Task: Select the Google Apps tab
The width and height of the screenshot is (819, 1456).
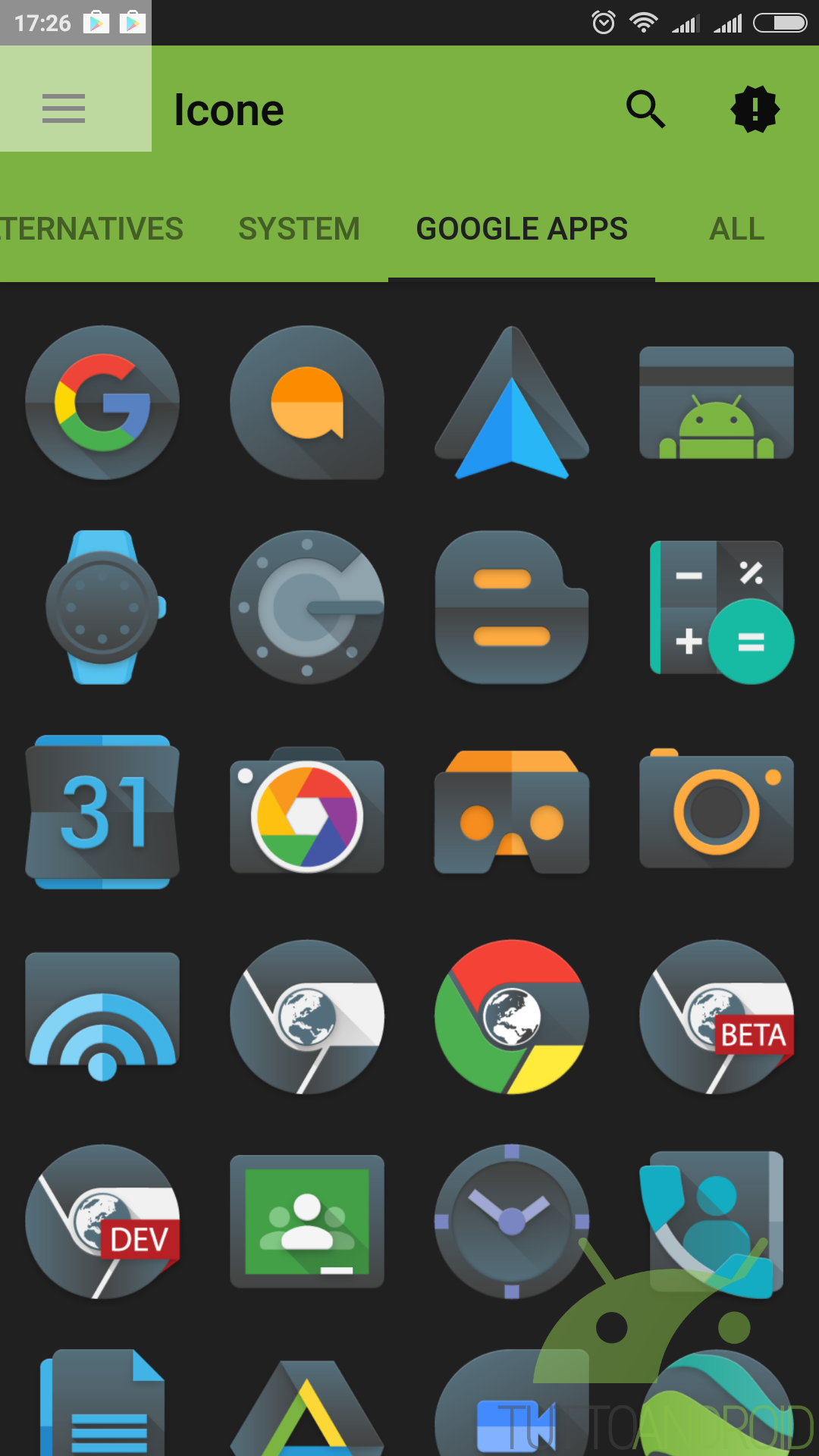Action: coord(522,228)
